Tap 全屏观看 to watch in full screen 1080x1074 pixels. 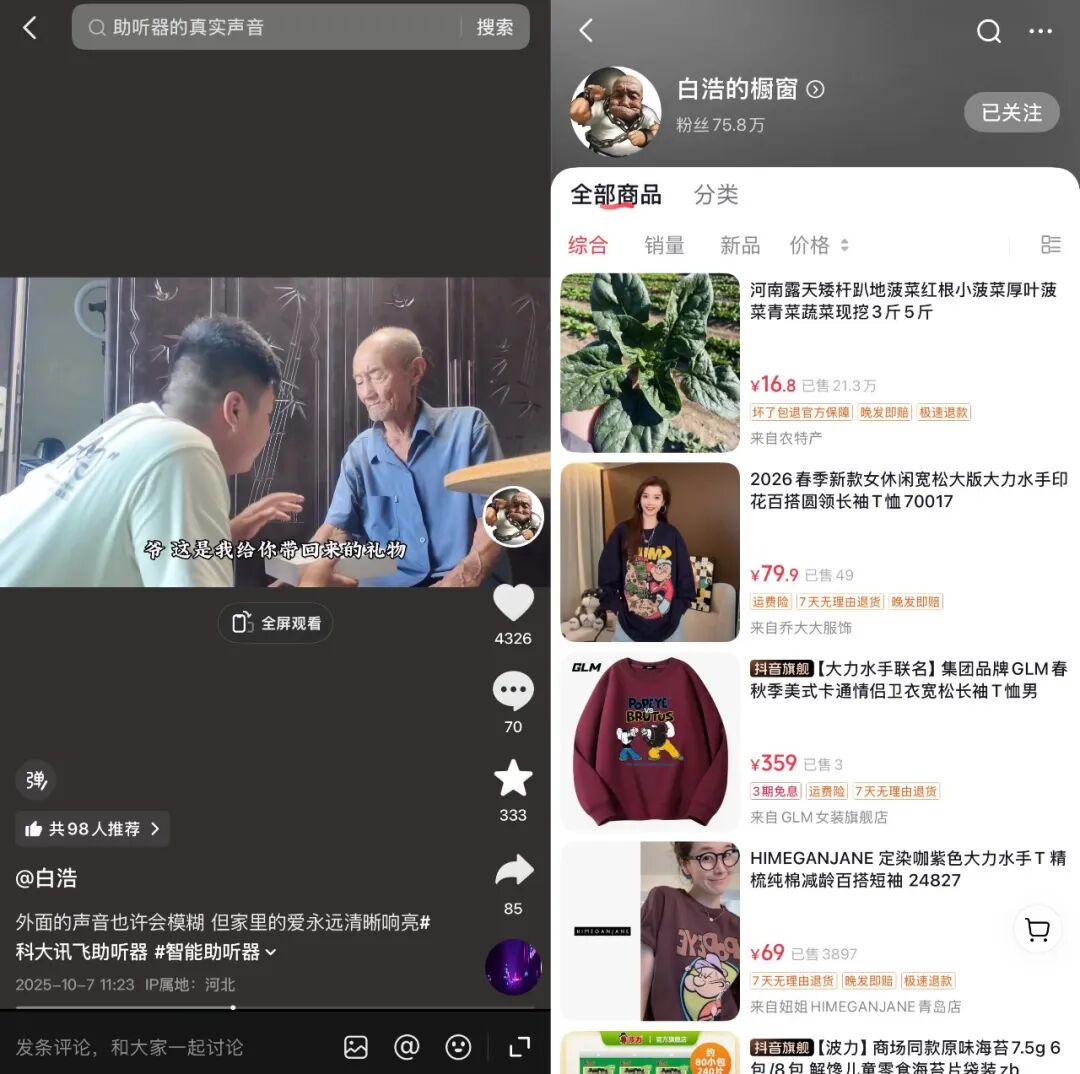click(x=276, y=623)
